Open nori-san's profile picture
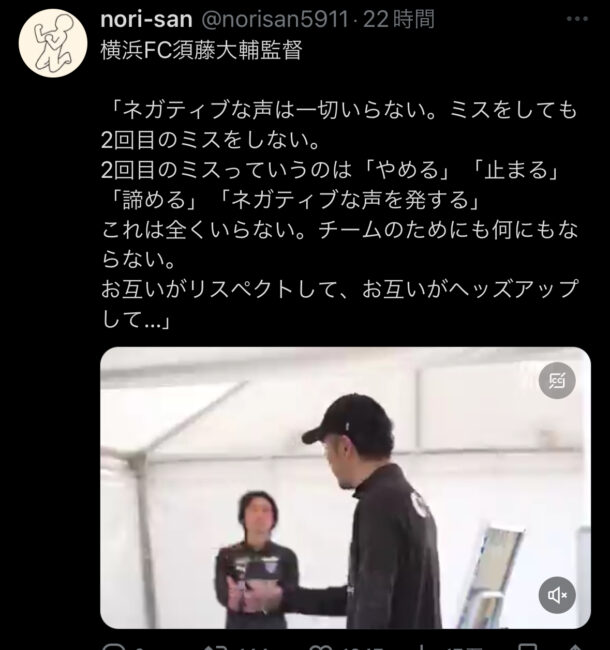 pos(48,47)
